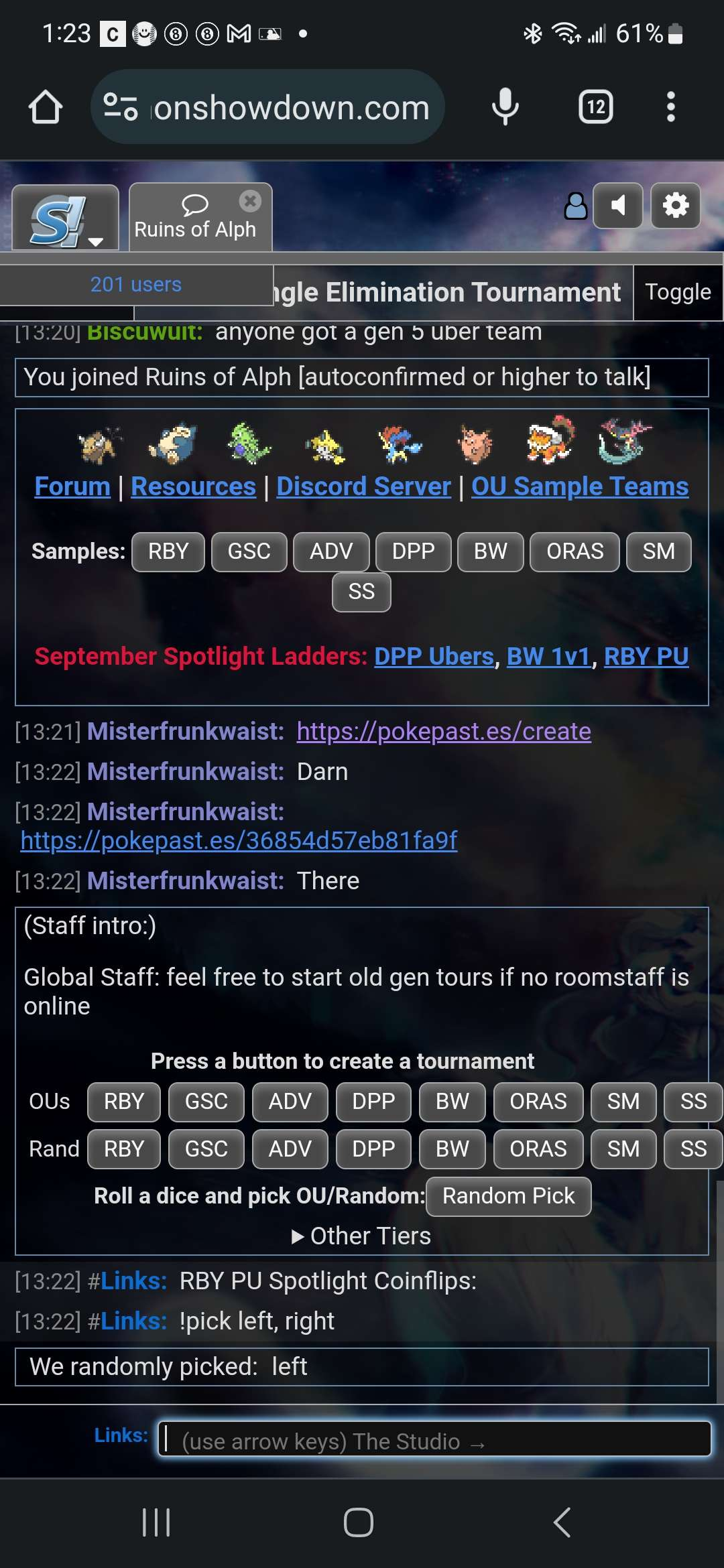Focus the chat message input box
The height and width of the screenshot is (1568, 724).
(436, 1439)
